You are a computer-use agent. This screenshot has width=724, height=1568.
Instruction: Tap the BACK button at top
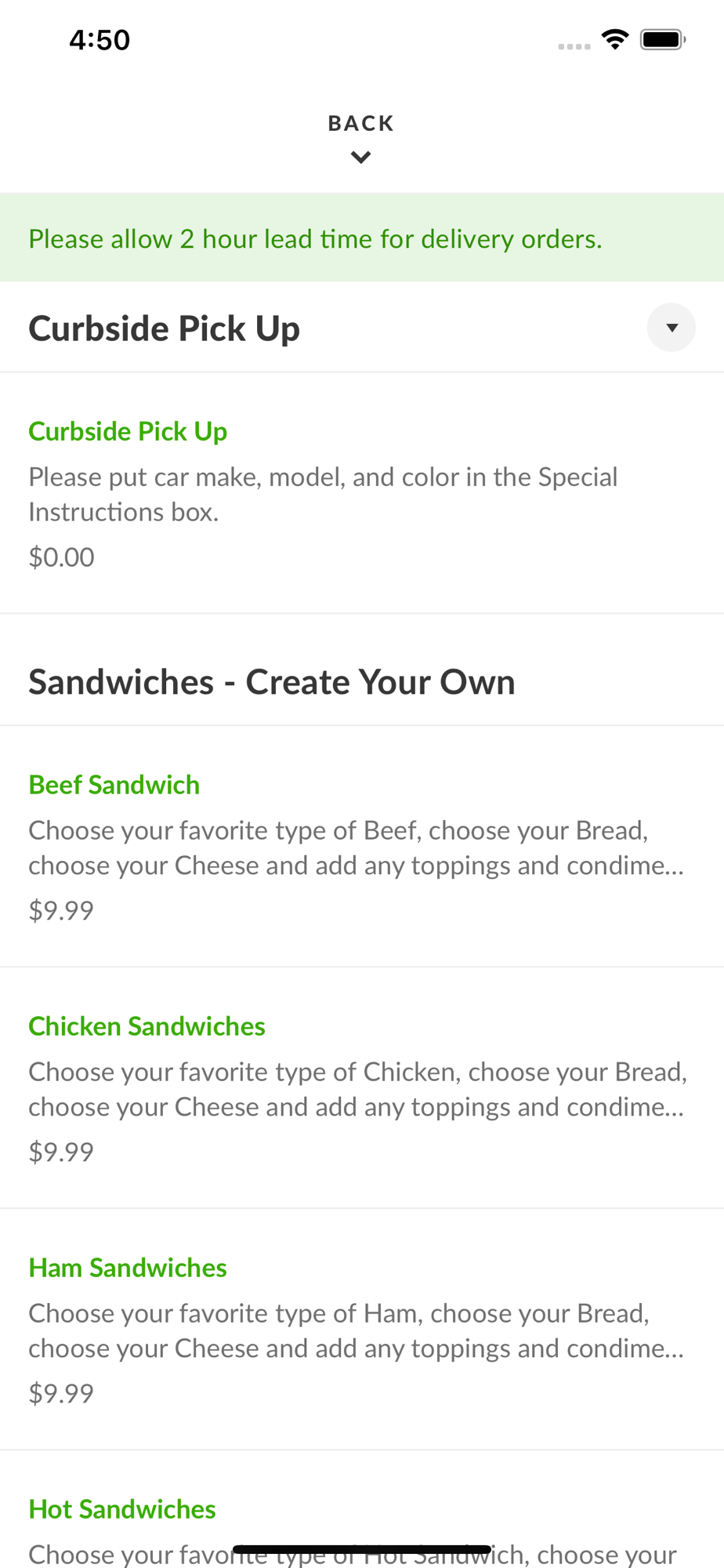tap(361, 137)
